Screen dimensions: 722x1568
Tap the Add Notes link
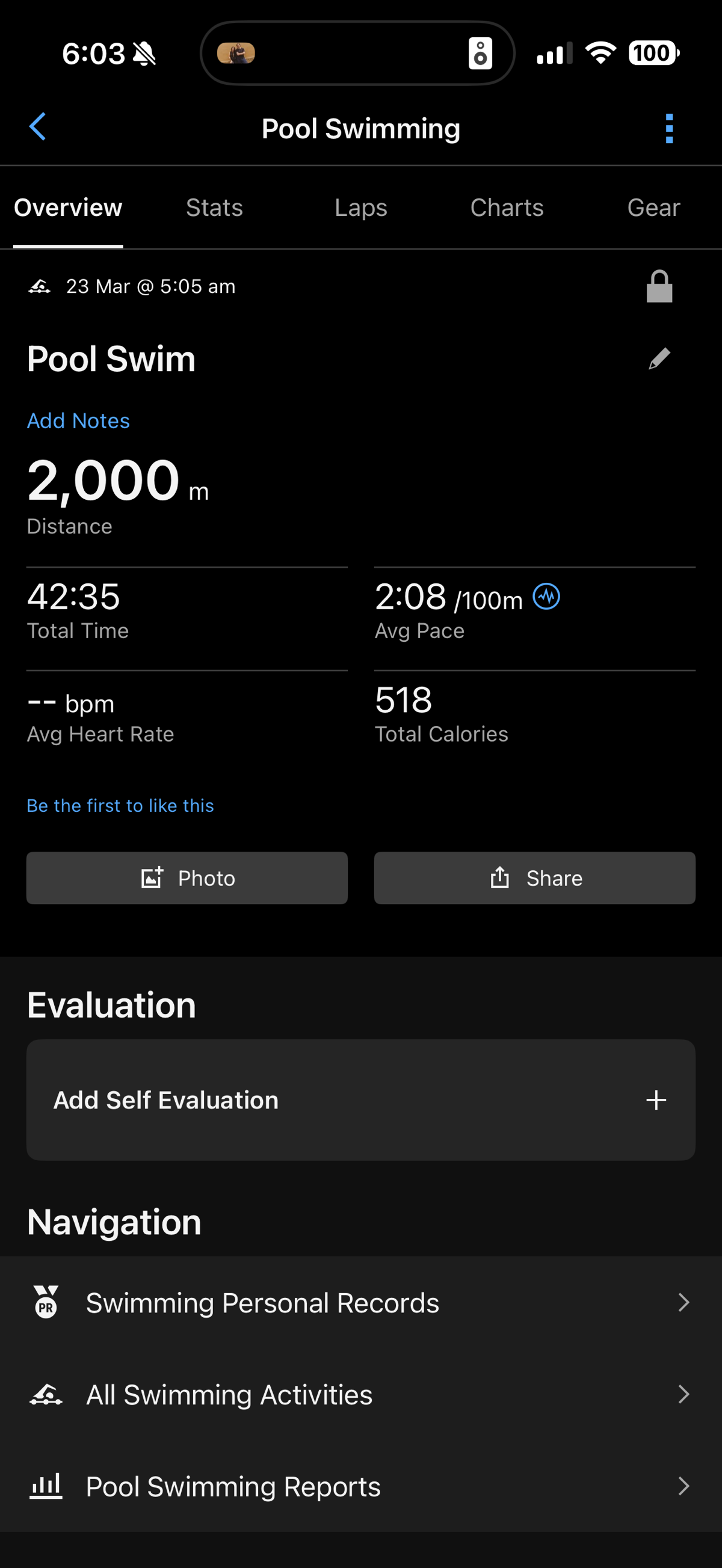pos(79,420)
